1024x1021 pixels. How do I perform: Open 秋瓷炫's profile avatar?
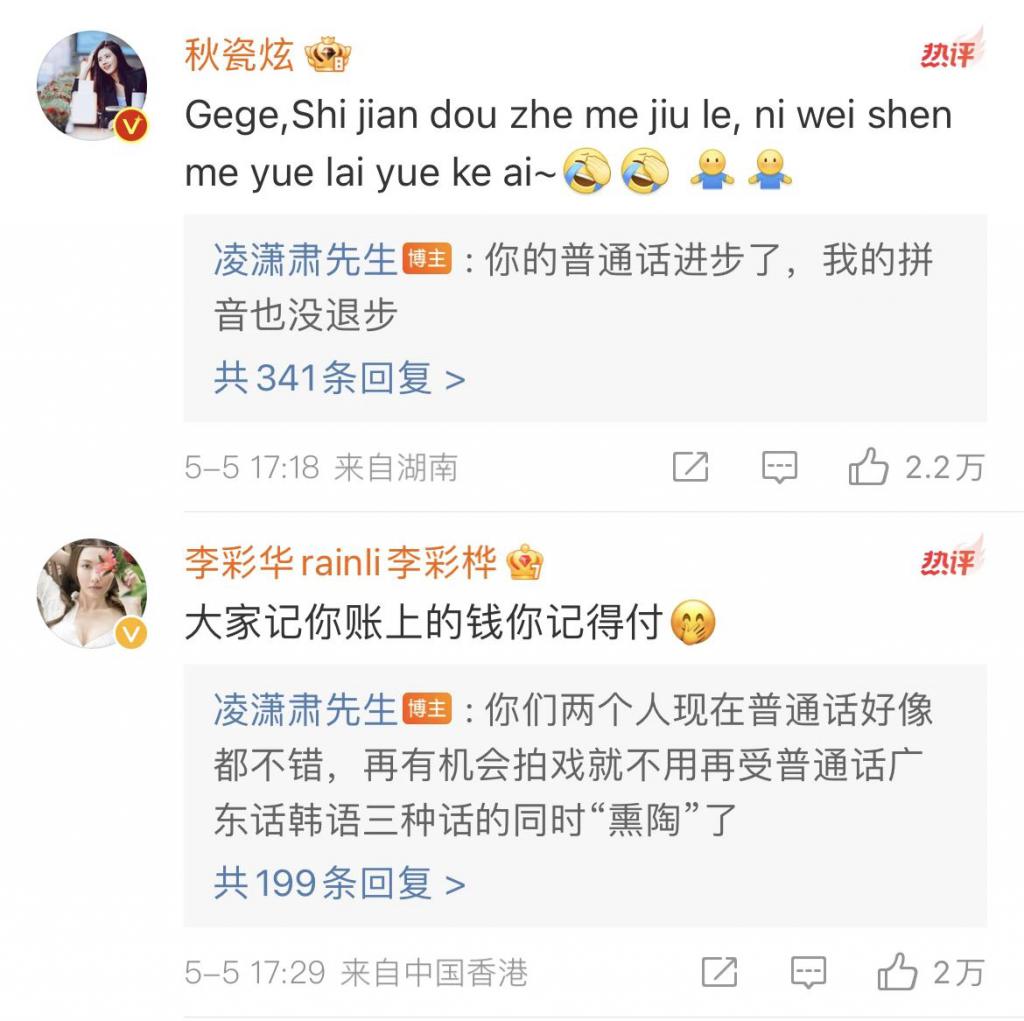[92, 85]
